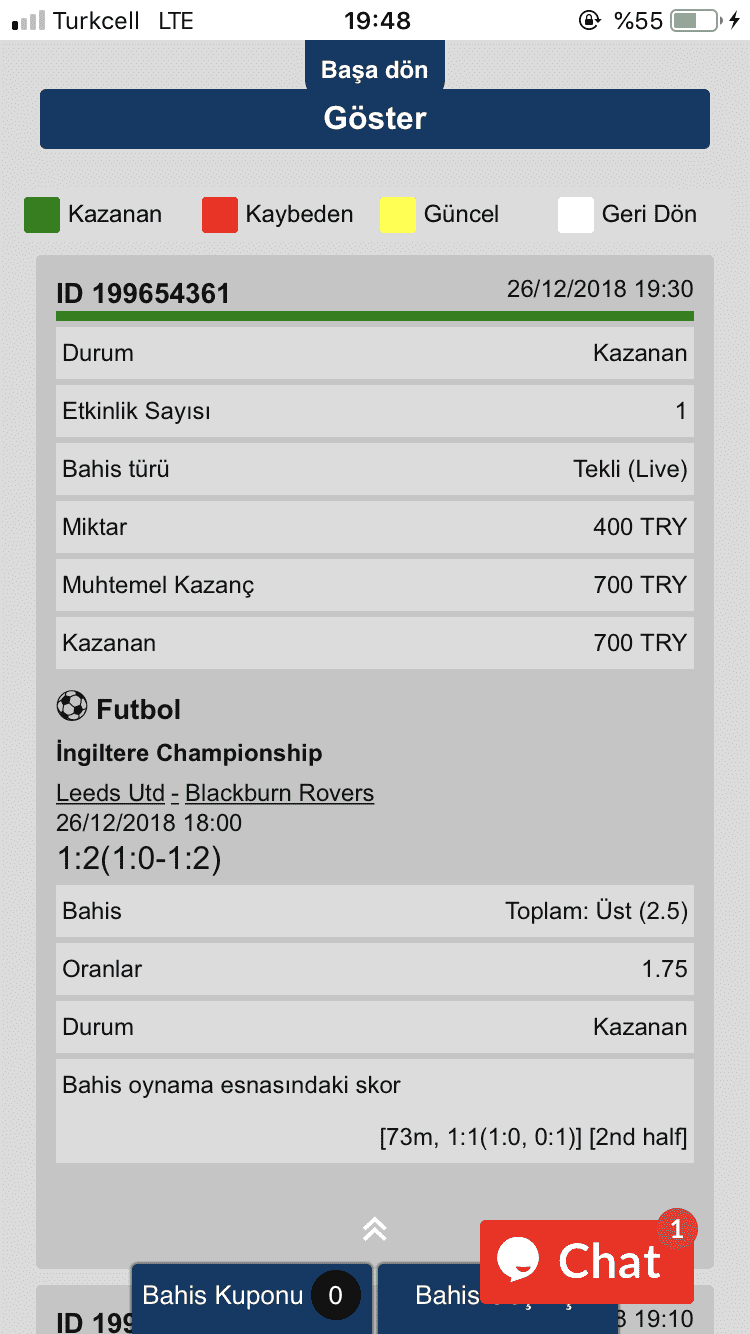Open the Blackburn Rovers team link

[279, 793]
